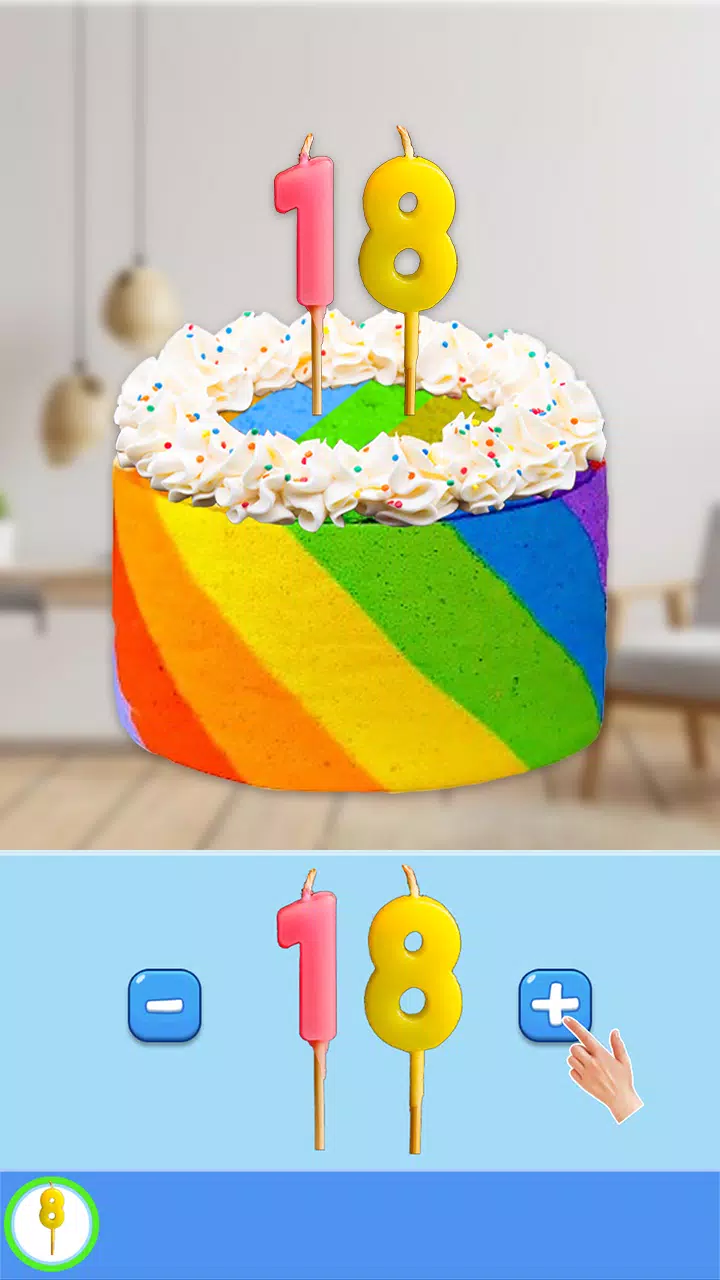Tap the plus button to increase candle number

coord(553,1004)
